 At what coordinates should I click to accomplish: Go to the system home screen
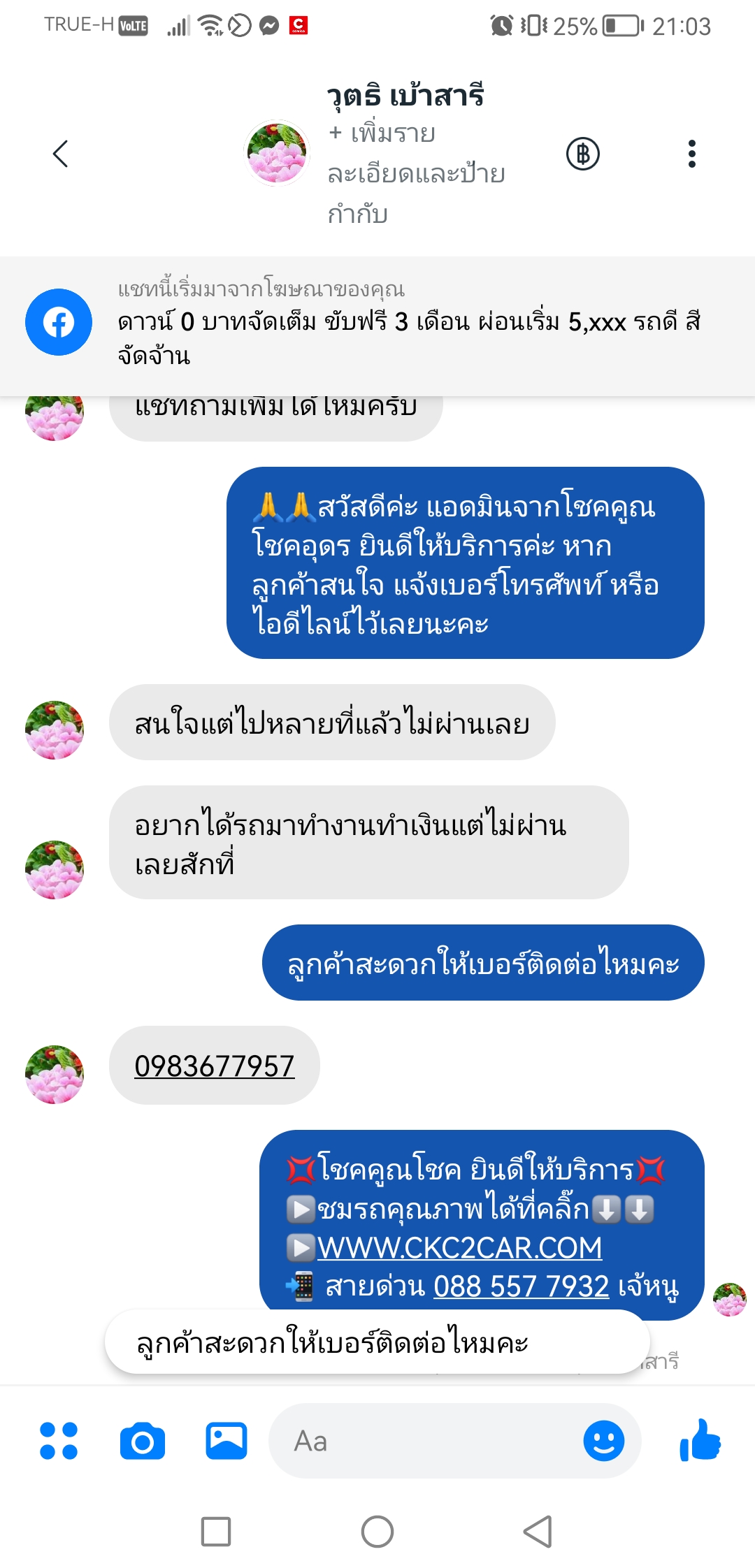[x=377, y=1532]
